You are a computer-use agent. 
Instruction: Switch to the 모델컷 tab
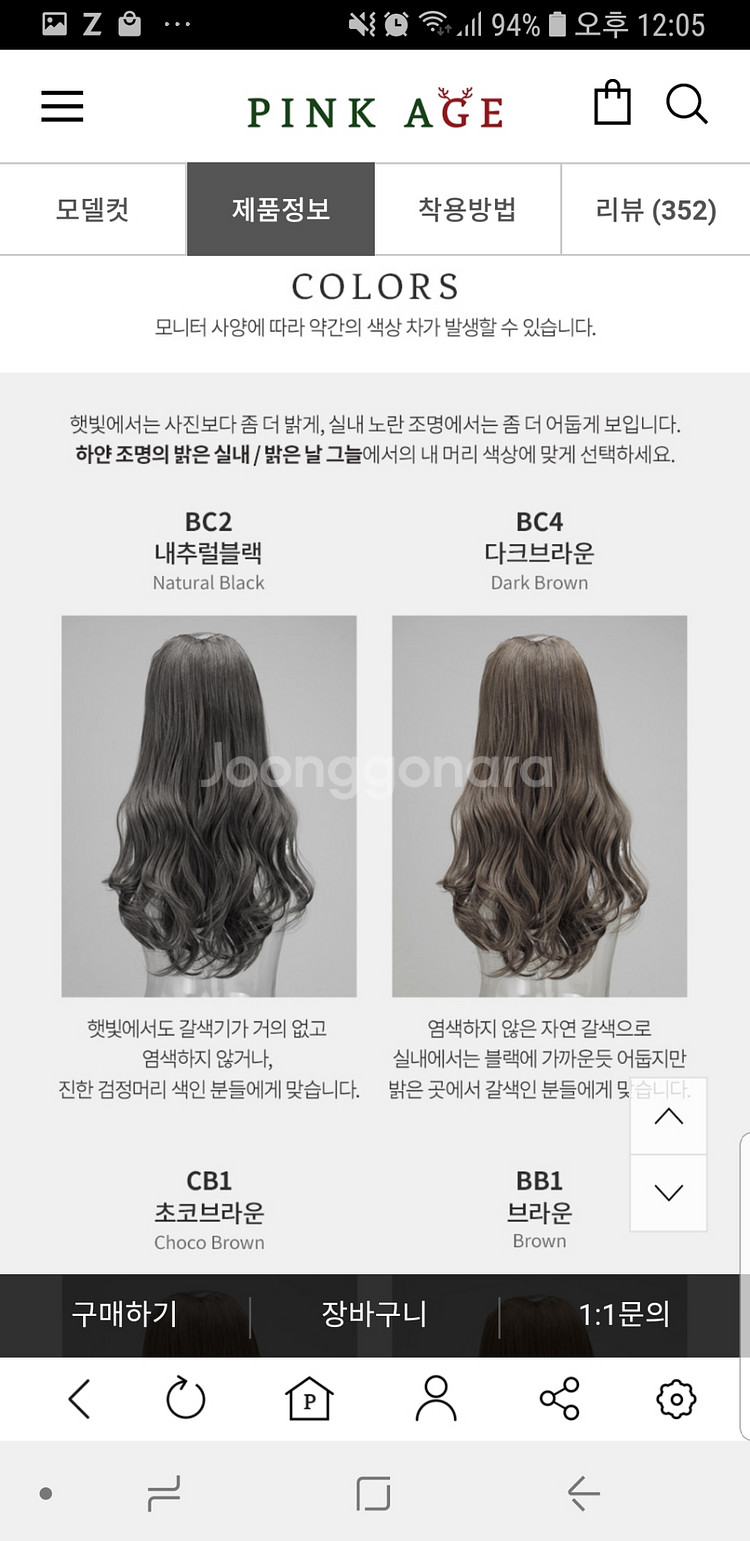92,209
